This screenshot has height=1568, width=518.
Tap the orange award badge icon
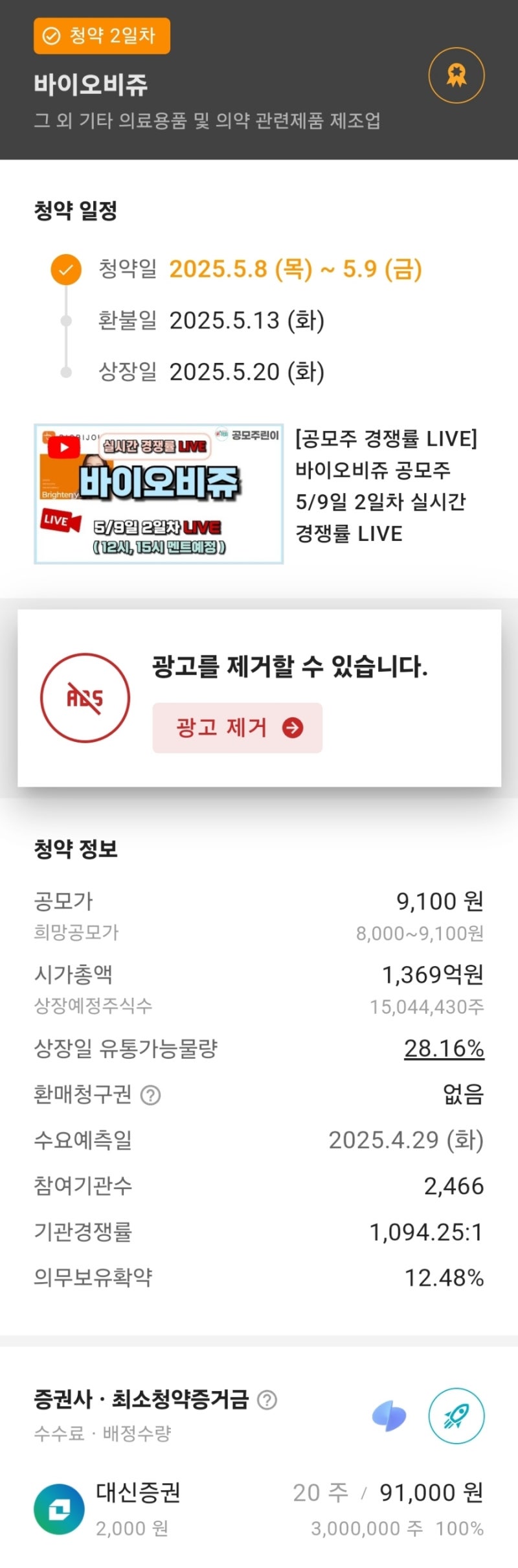click(x=456, y=76)
